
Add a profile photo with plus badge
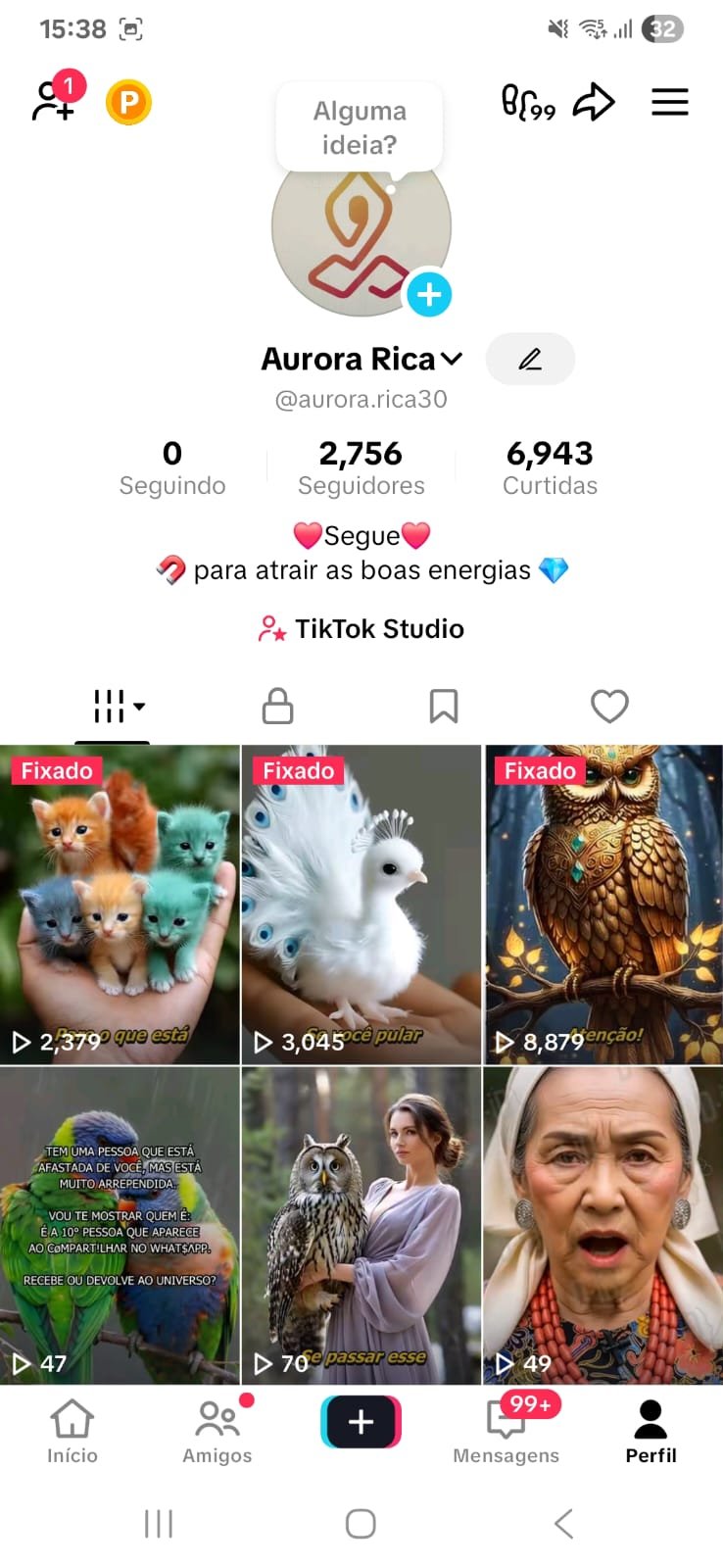[x=429, y=294]
